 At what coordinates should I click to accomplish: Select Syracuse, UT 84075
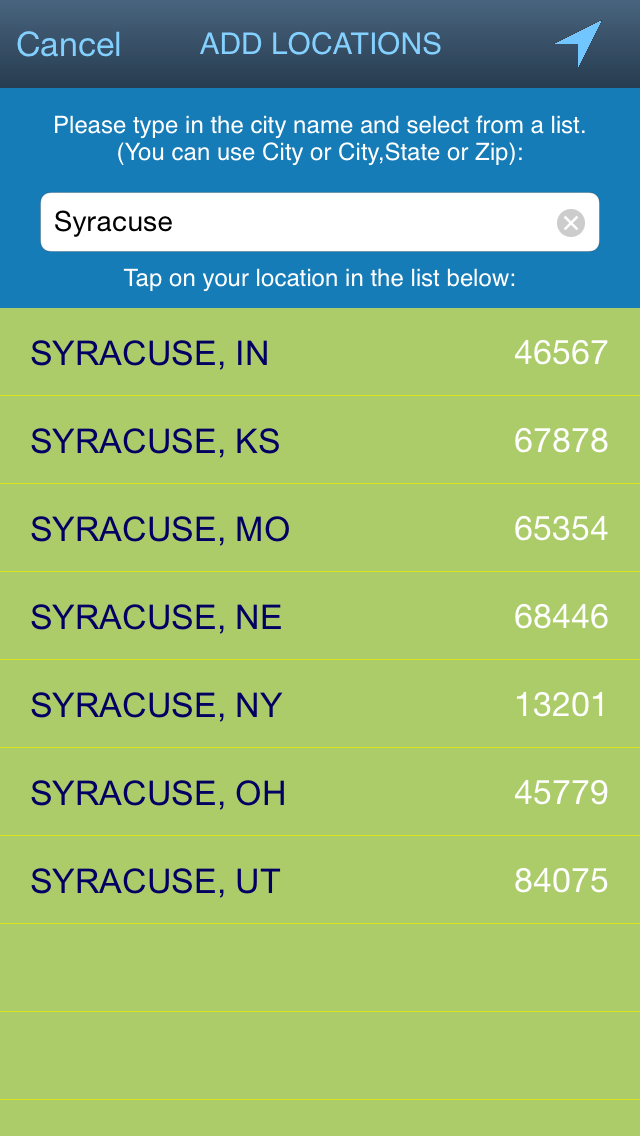(x=320, y=880)
